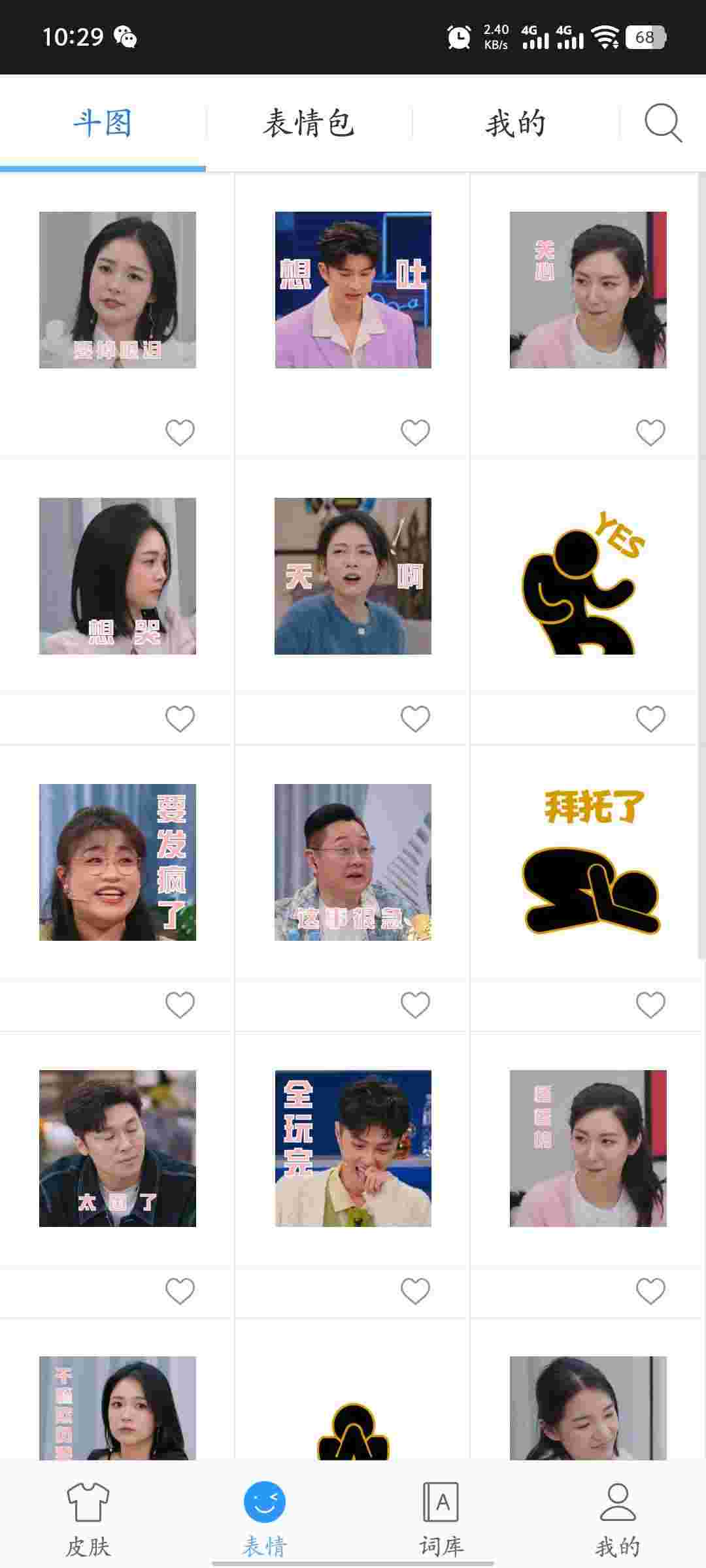706x1568 pixels.
Task: Open the 想吐 sticker
Action: click(x=353, y=289)
